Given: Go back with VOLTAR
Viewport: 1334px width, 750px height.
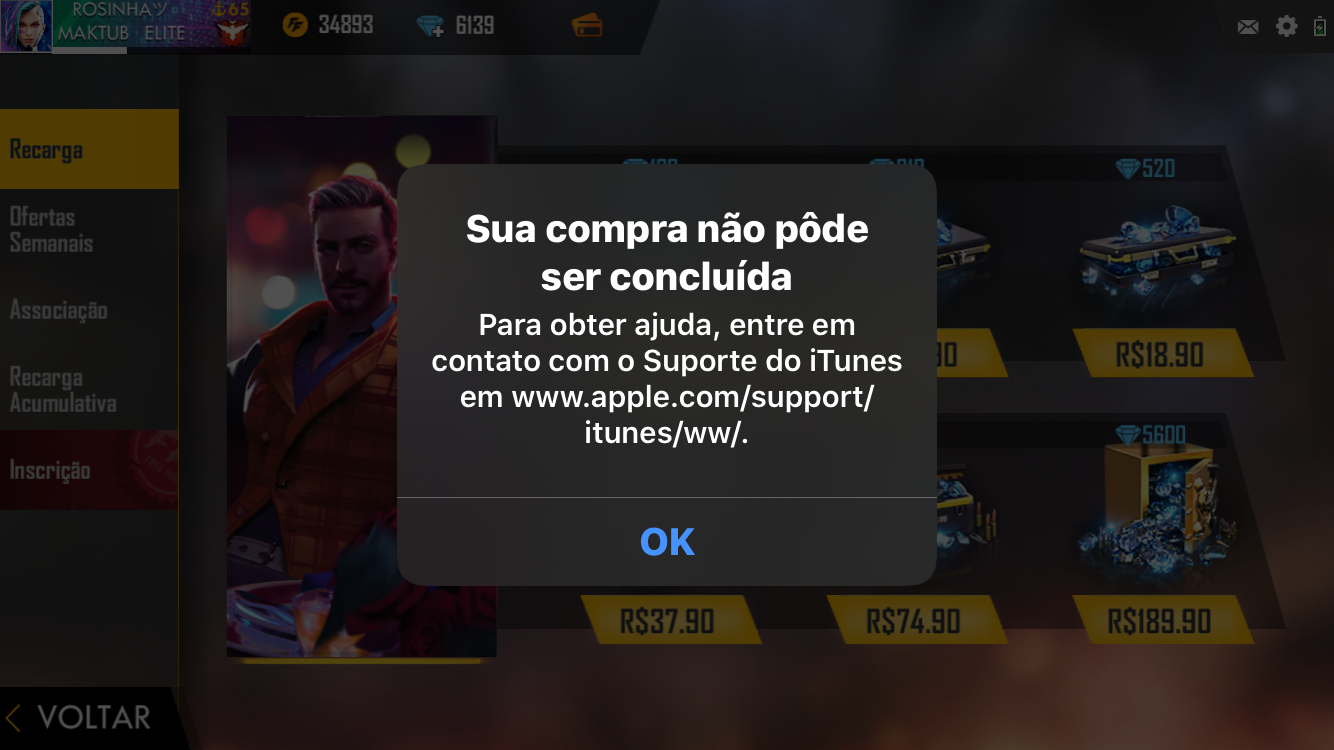Looking at the screenshot, I should (80, 717).
